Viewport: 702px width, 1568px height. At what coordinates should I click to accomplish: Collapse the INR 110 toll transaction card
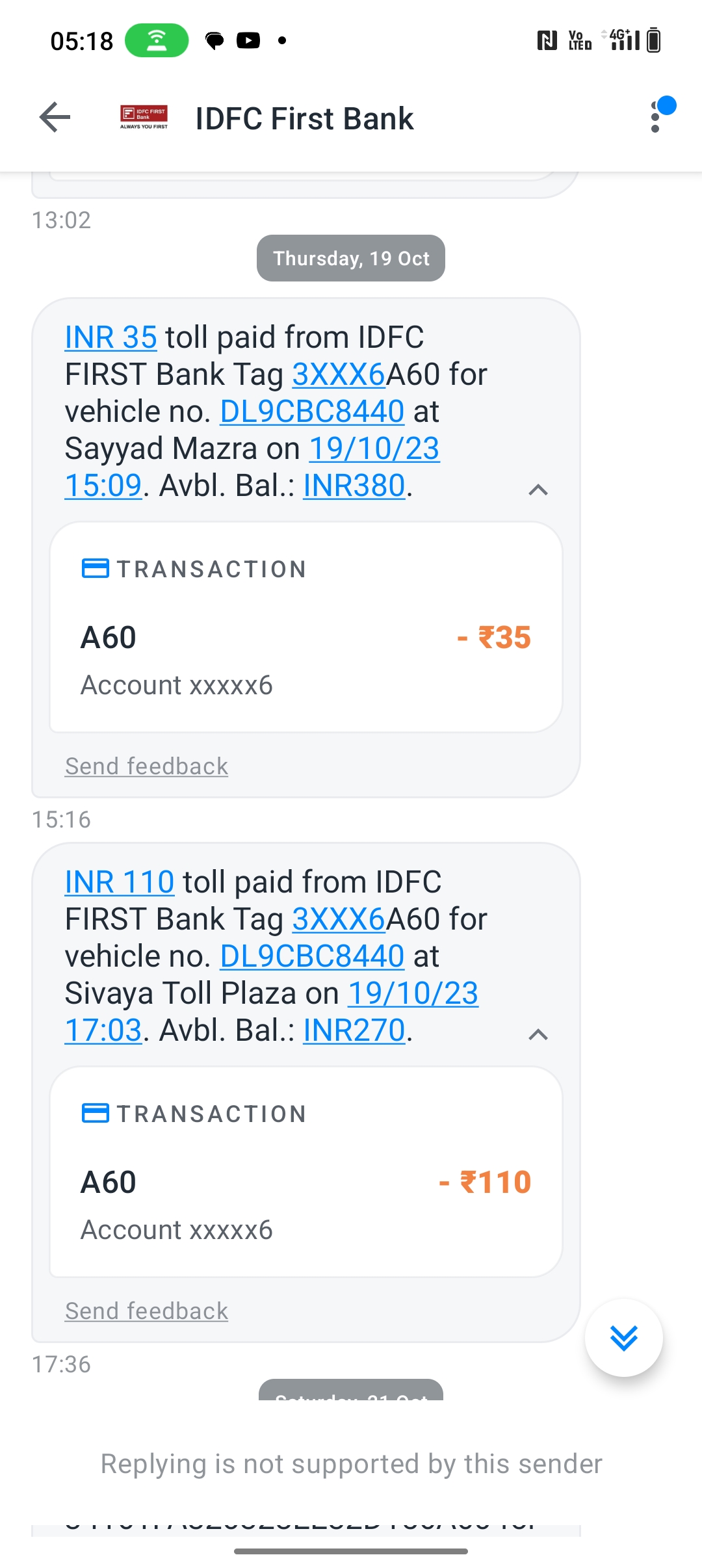pos(538,1034)
